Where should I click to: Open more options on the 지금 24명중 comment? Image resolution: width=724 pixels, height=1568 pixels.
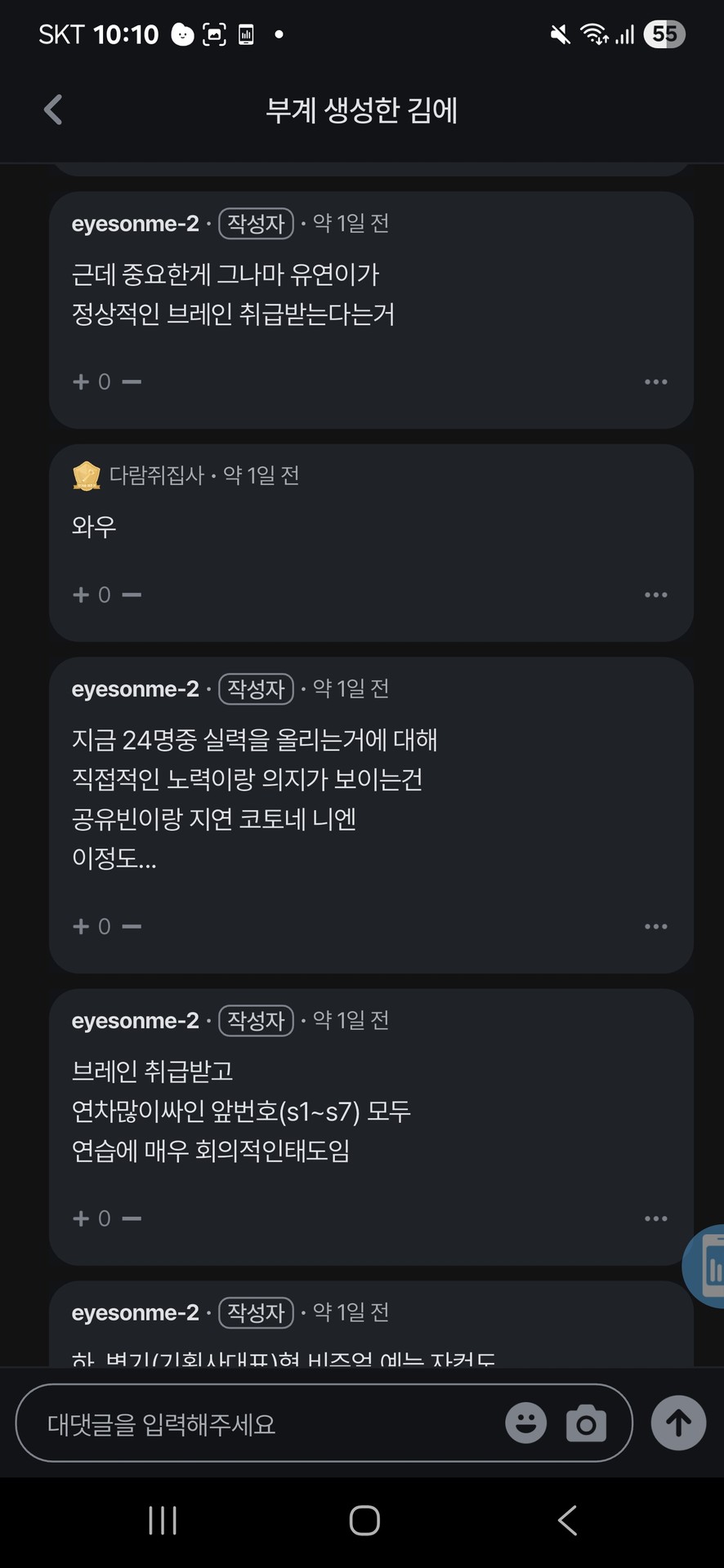(655, 926)
